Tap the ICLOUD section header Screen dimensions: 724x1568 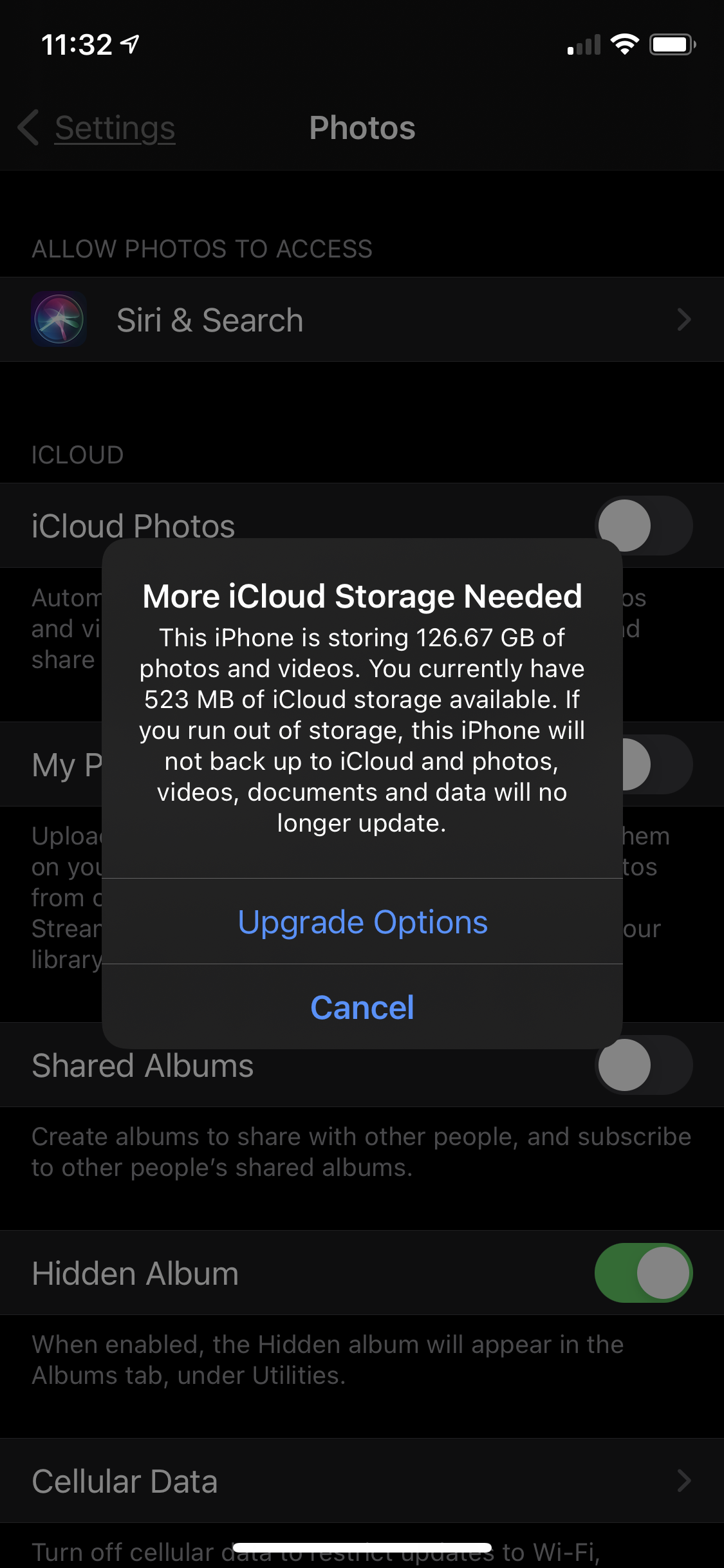[x=78, y=455]
